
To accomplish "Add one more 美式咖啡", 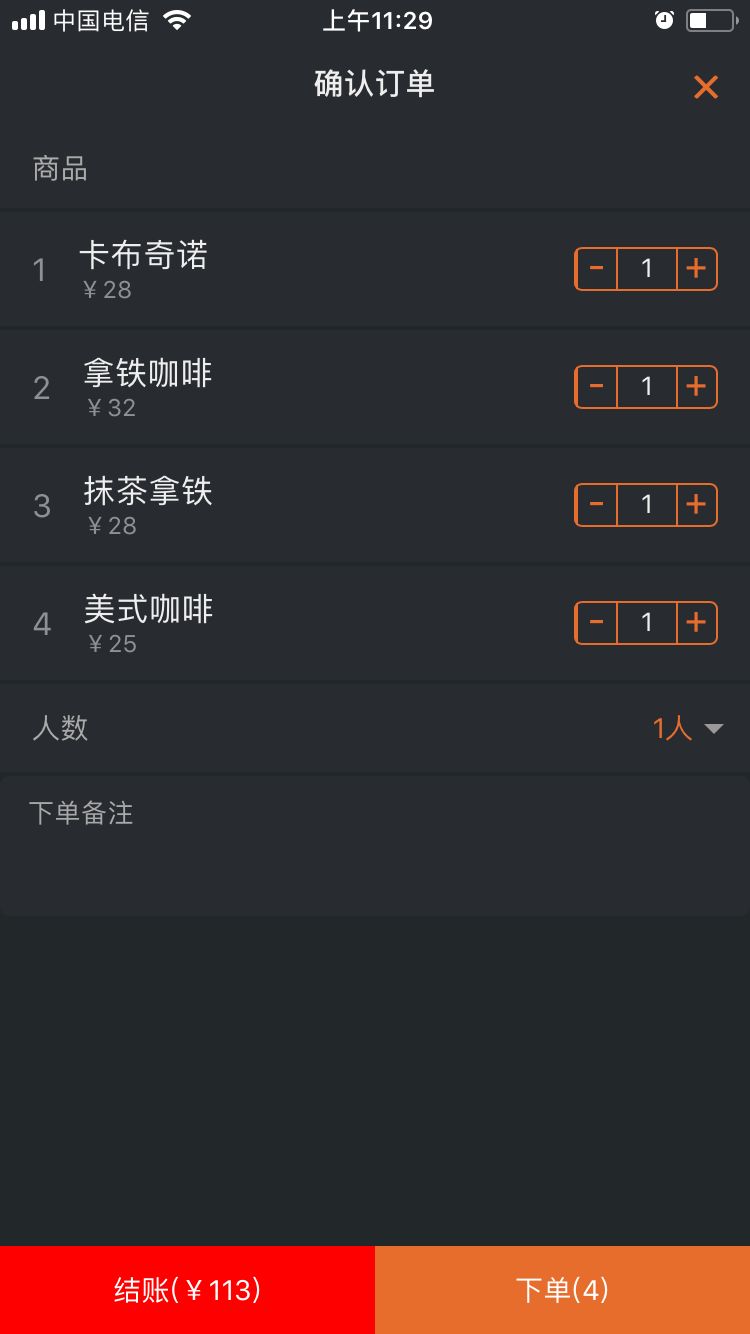I will (697, 623).
